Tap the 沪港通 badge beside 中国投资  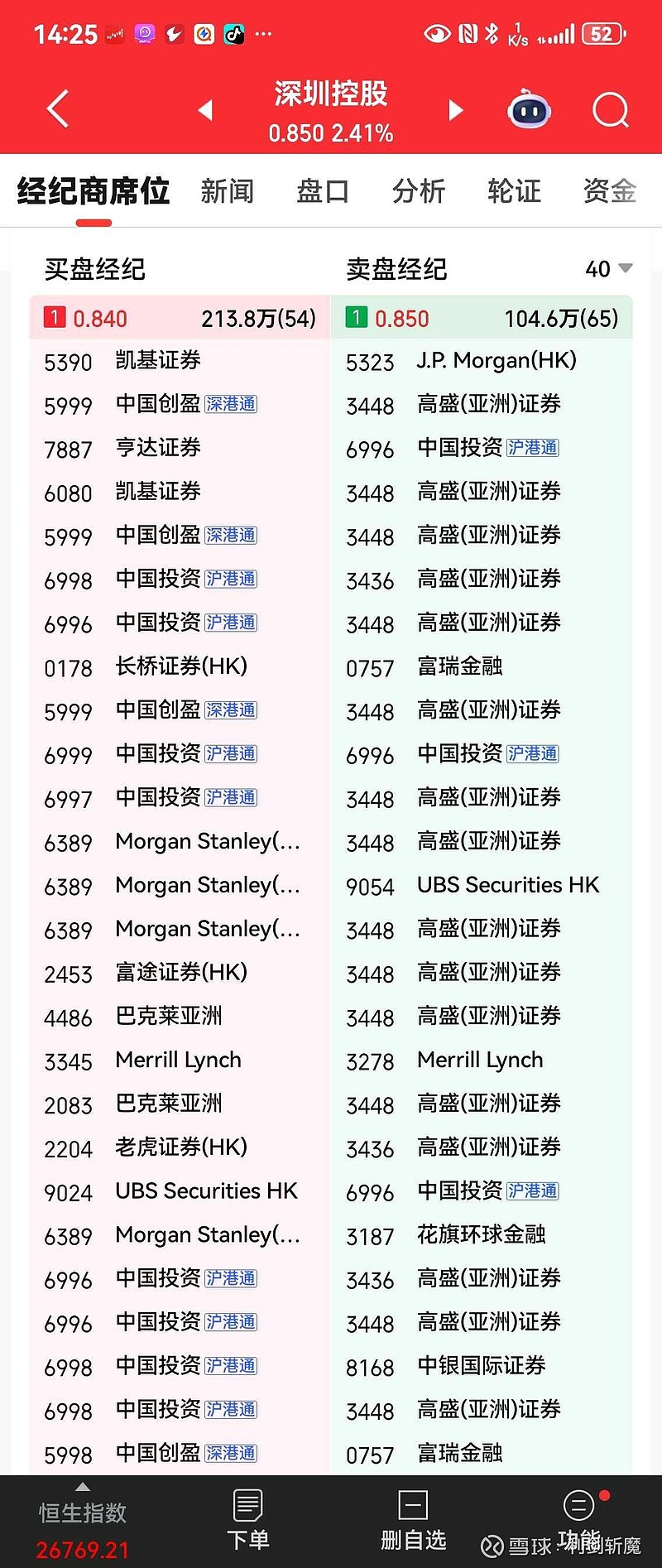pos(232,579)
